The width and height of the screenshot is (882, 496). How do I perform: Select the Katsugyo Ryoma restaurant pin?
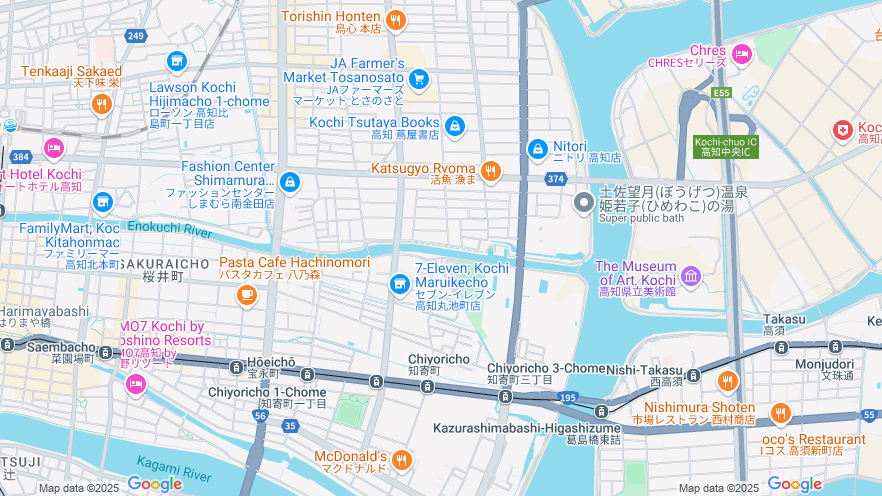[490, 171]
